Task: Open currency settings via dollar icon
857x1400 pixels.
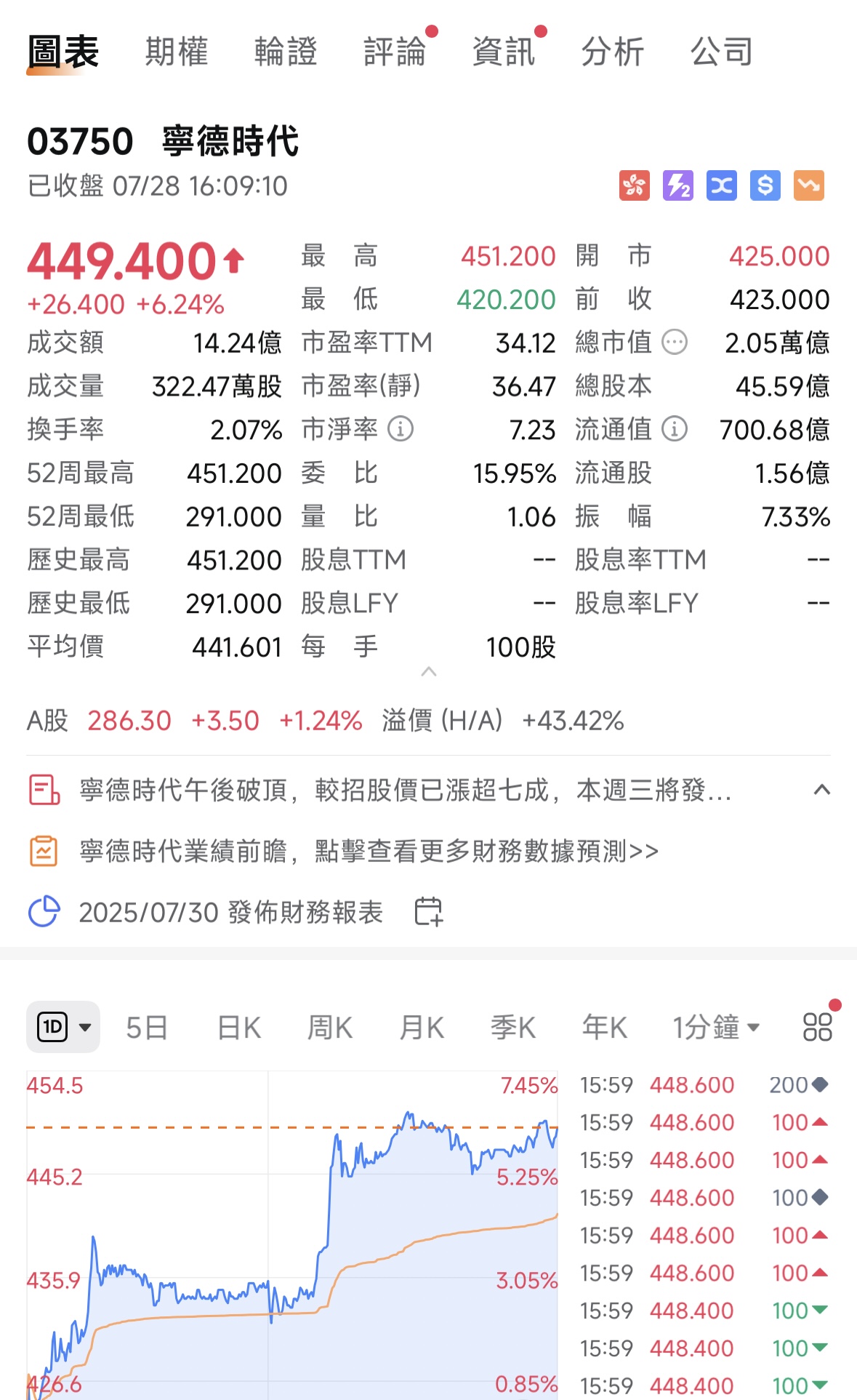Action: (x=764, y=185)
